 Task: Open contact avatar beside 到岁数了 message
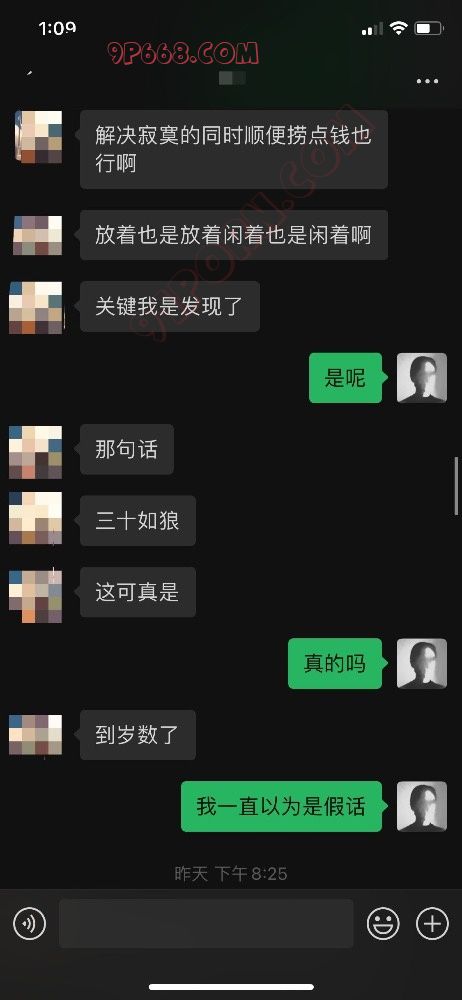(36, 735)
